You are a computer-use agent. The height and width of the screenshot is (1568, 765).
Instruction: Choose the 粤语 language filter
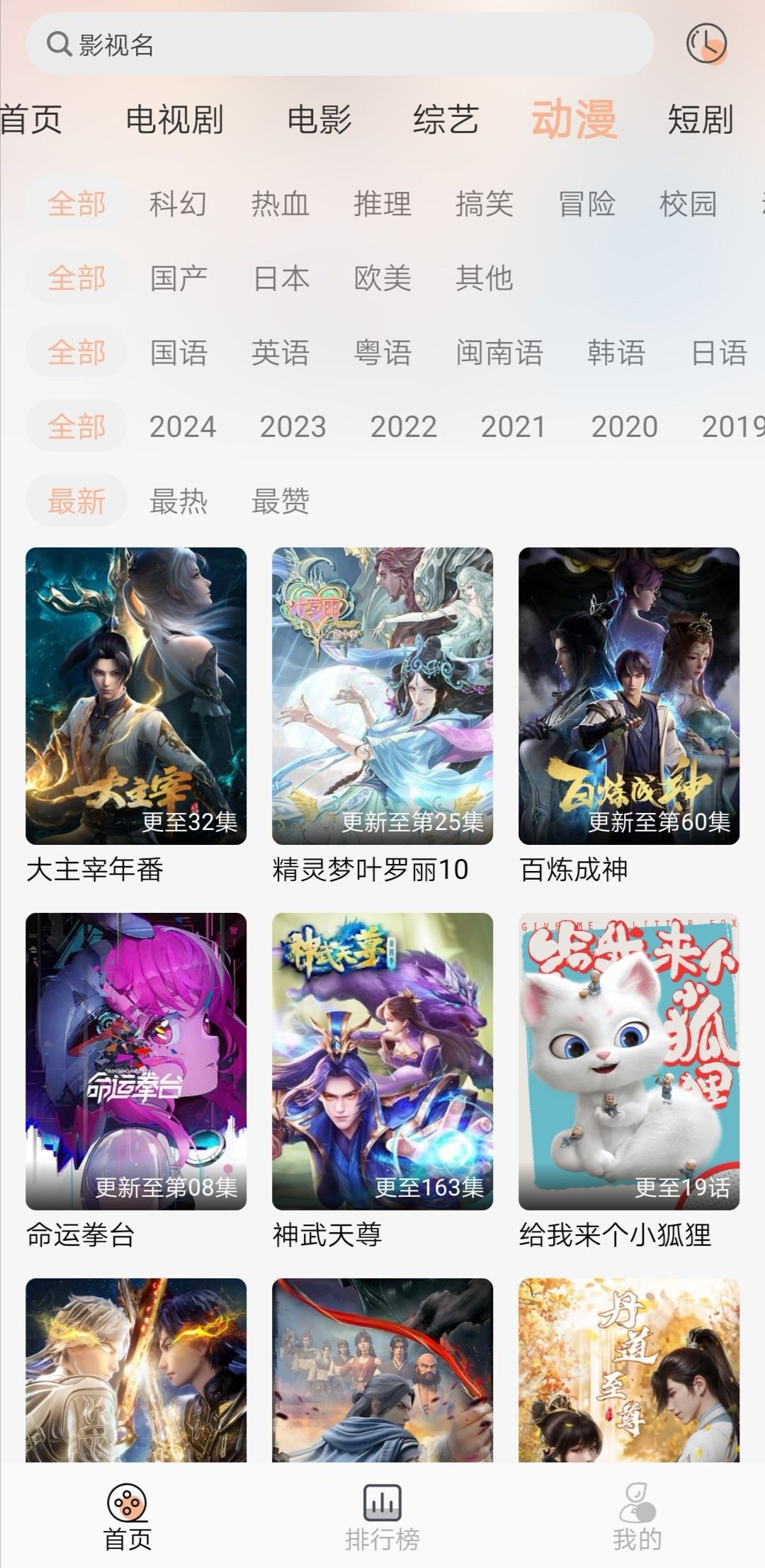click(x=382, y=352)
